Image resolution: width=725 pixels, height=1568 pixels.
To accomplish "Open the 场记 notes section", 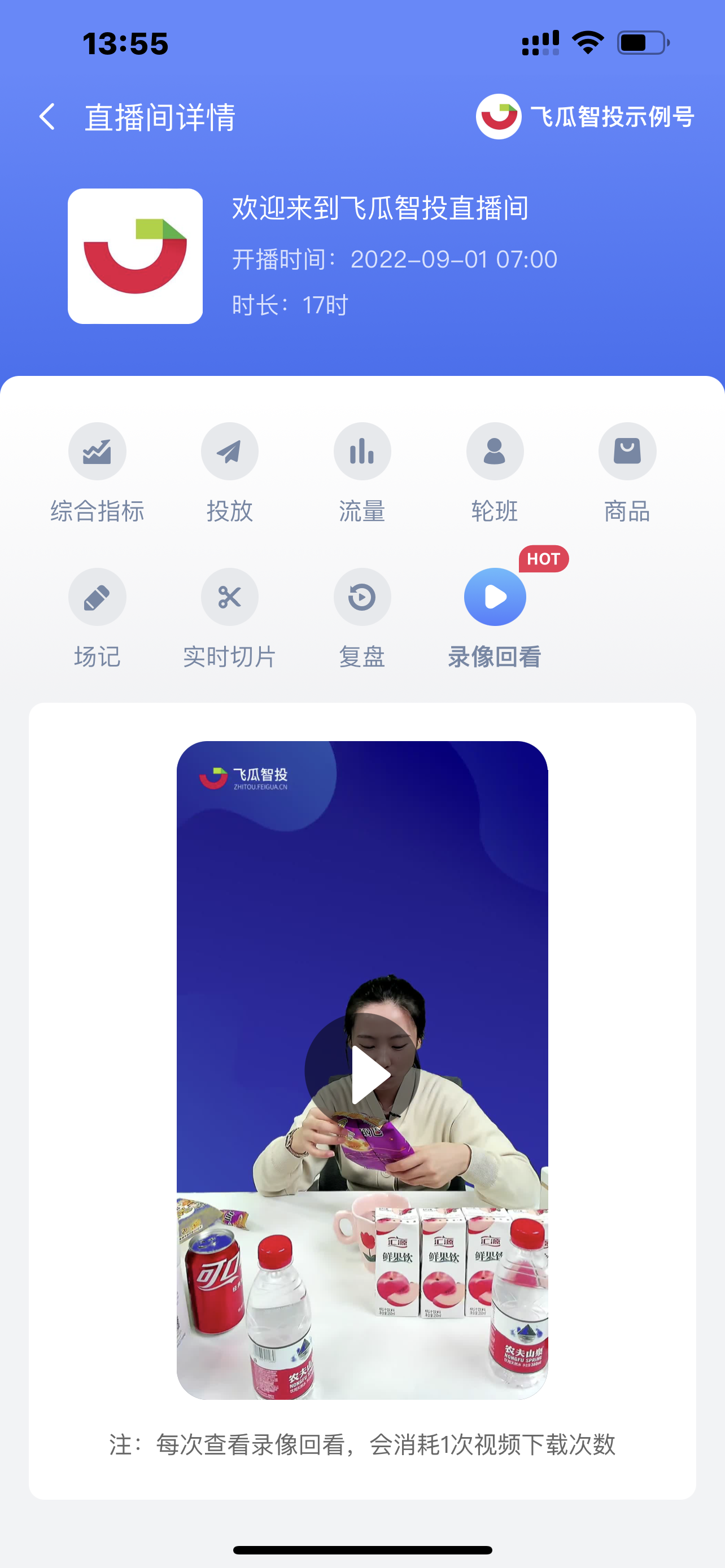I will [x=97, y=618].
